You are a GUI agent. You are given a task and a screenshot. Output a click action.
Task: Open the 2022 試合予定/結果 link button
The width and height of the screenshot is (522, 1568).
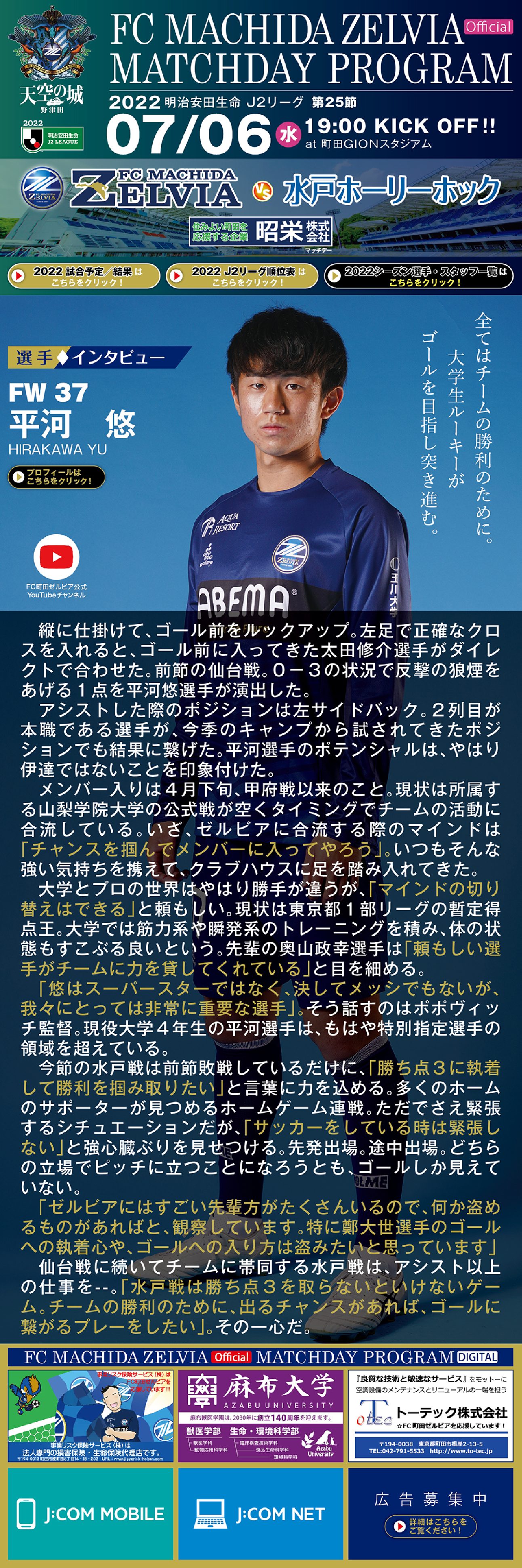click(83, 276)
